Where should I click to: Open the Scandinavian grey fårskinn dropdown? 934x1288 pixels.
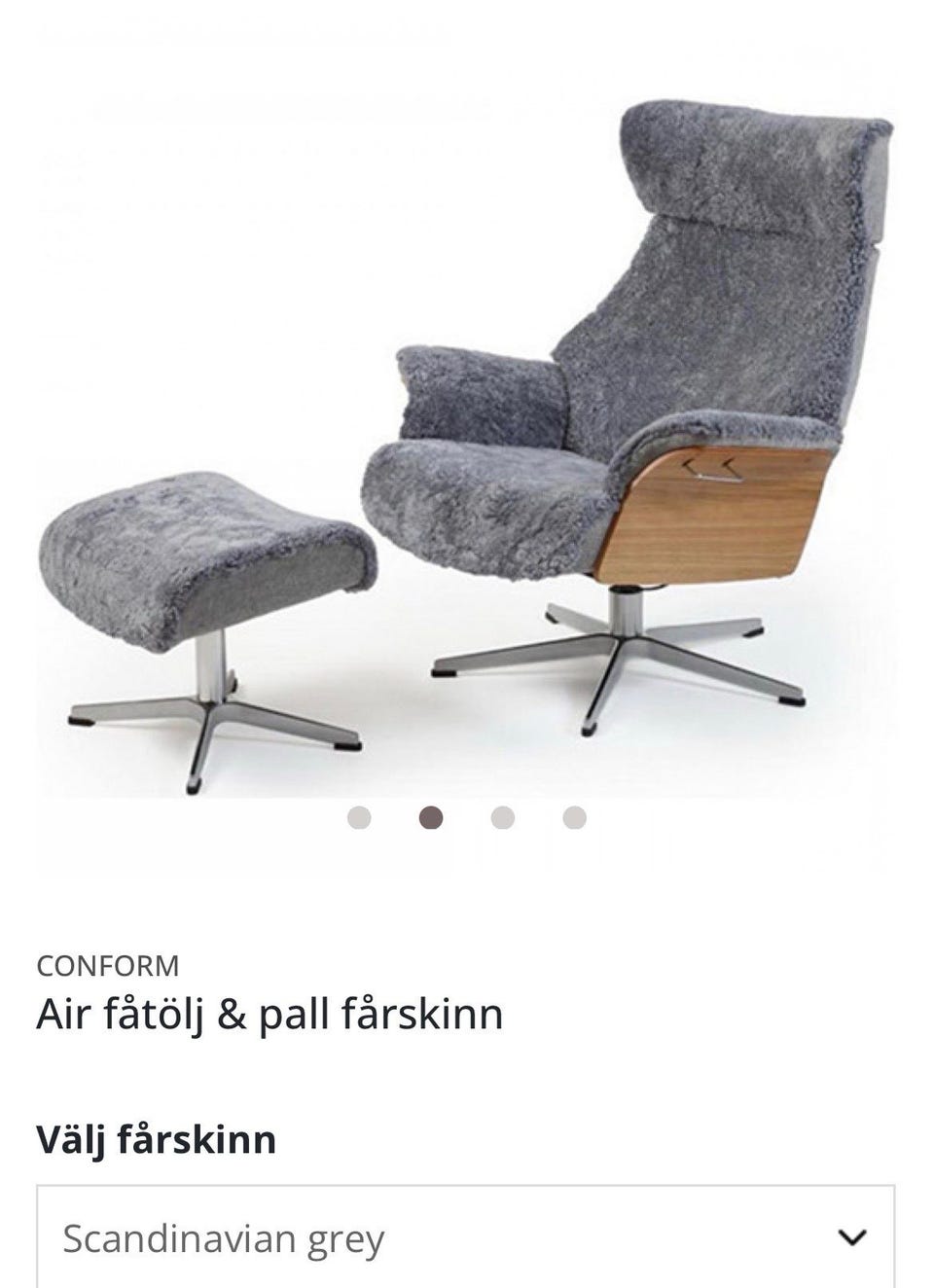(x=467, y=1237)
